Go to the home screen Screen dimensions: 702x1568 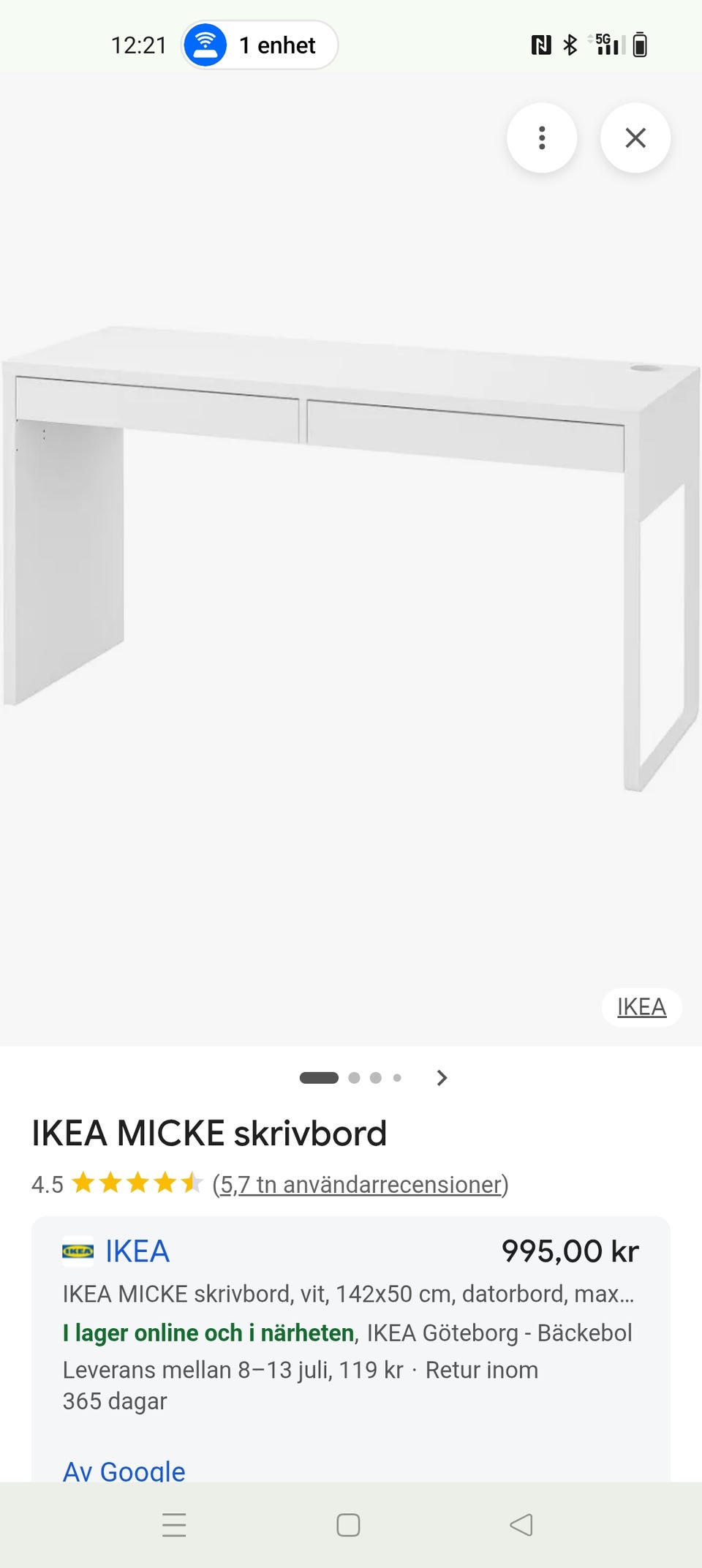(x=348, y=1525)
